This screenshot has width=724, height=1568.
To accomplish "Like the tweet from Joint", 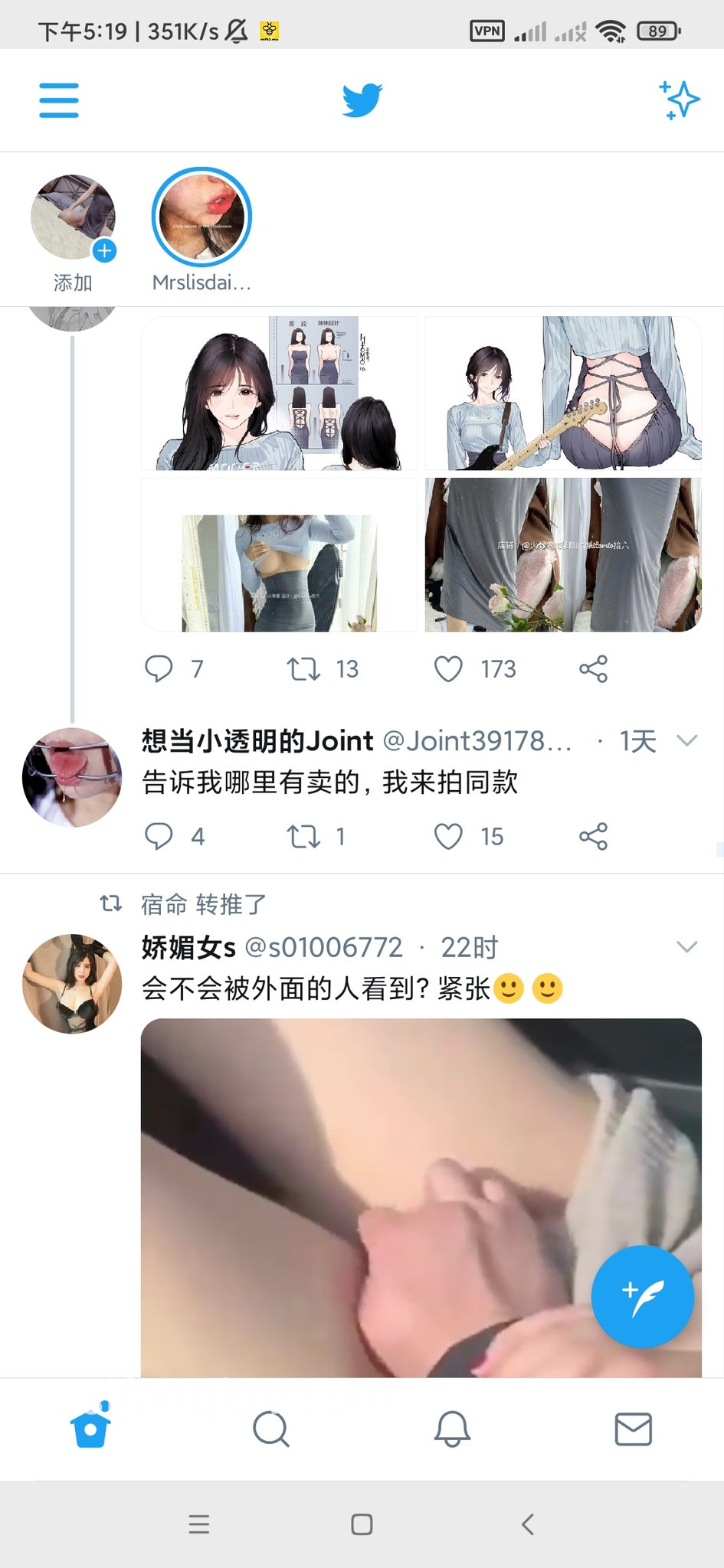I will coord(448,837).
